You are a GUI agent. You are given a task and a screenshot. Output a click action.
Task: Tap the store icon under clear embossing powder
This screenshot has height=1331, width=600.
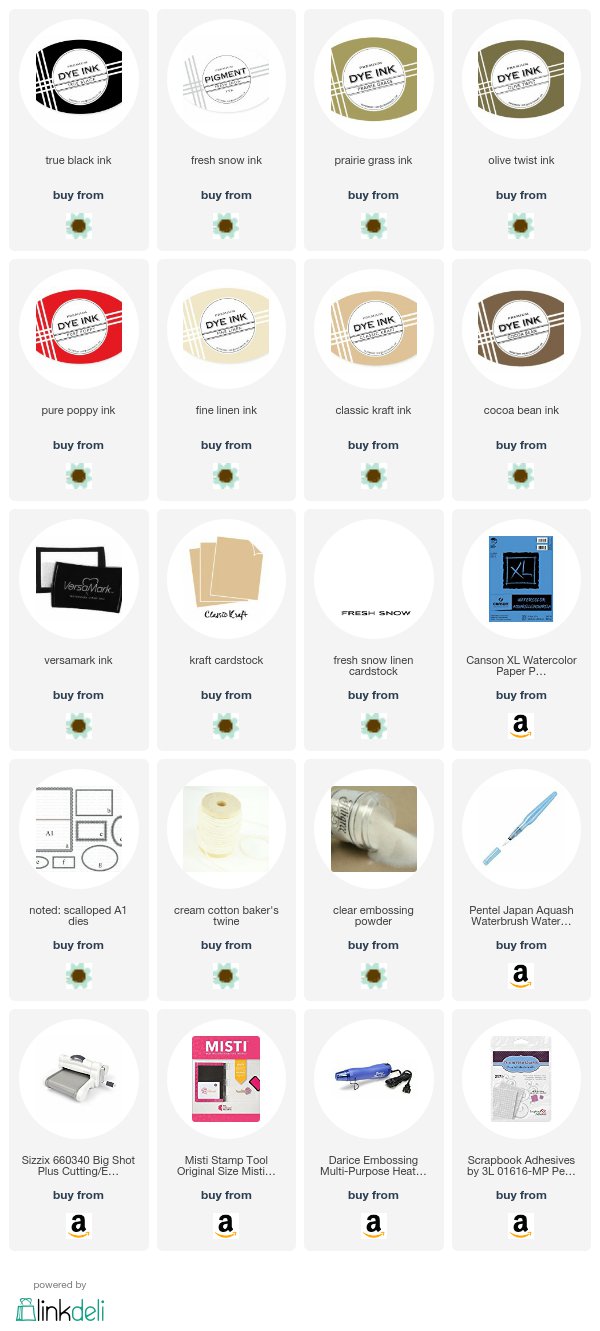[x=374, y=975]
